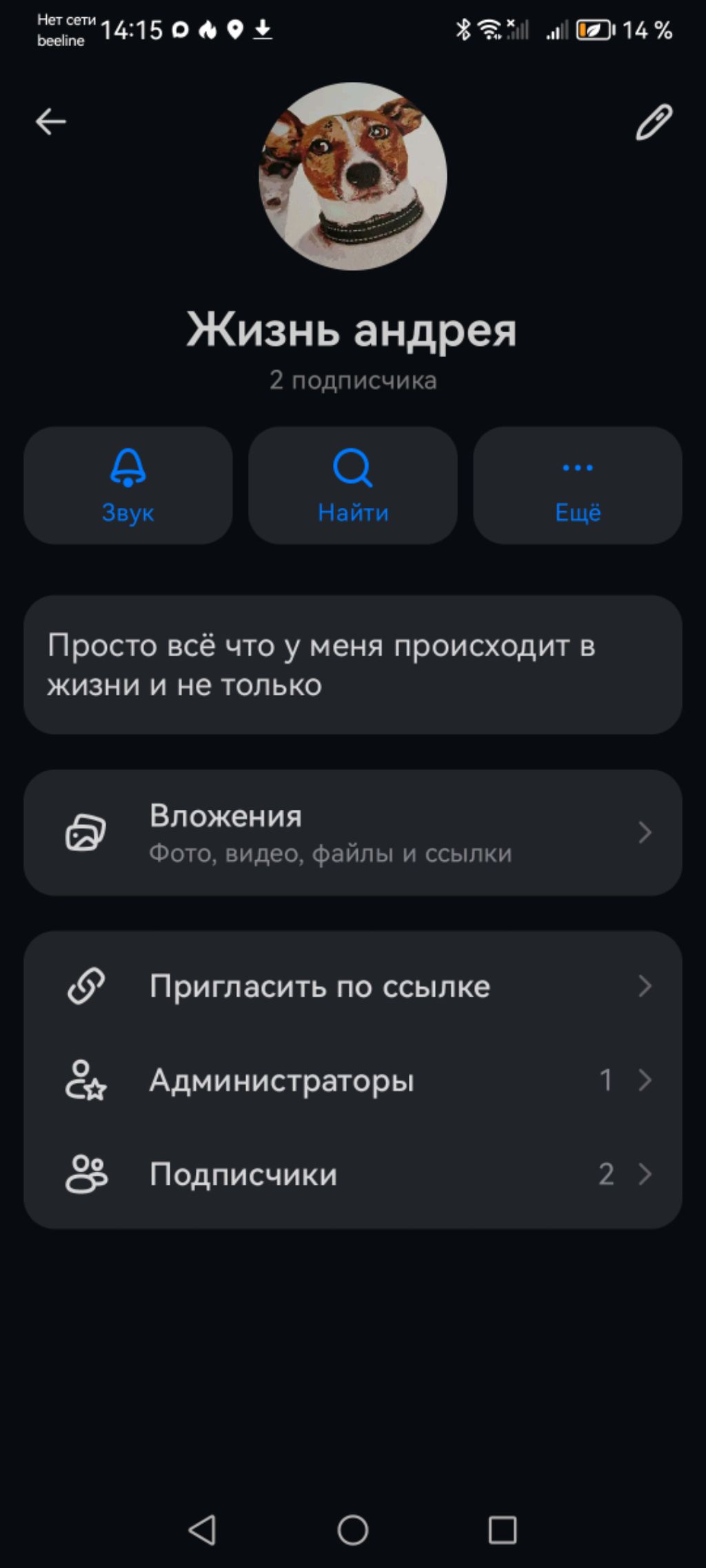Select Пригласить по ссылке
Screen dimensions: 706x1568
(353, 986)
